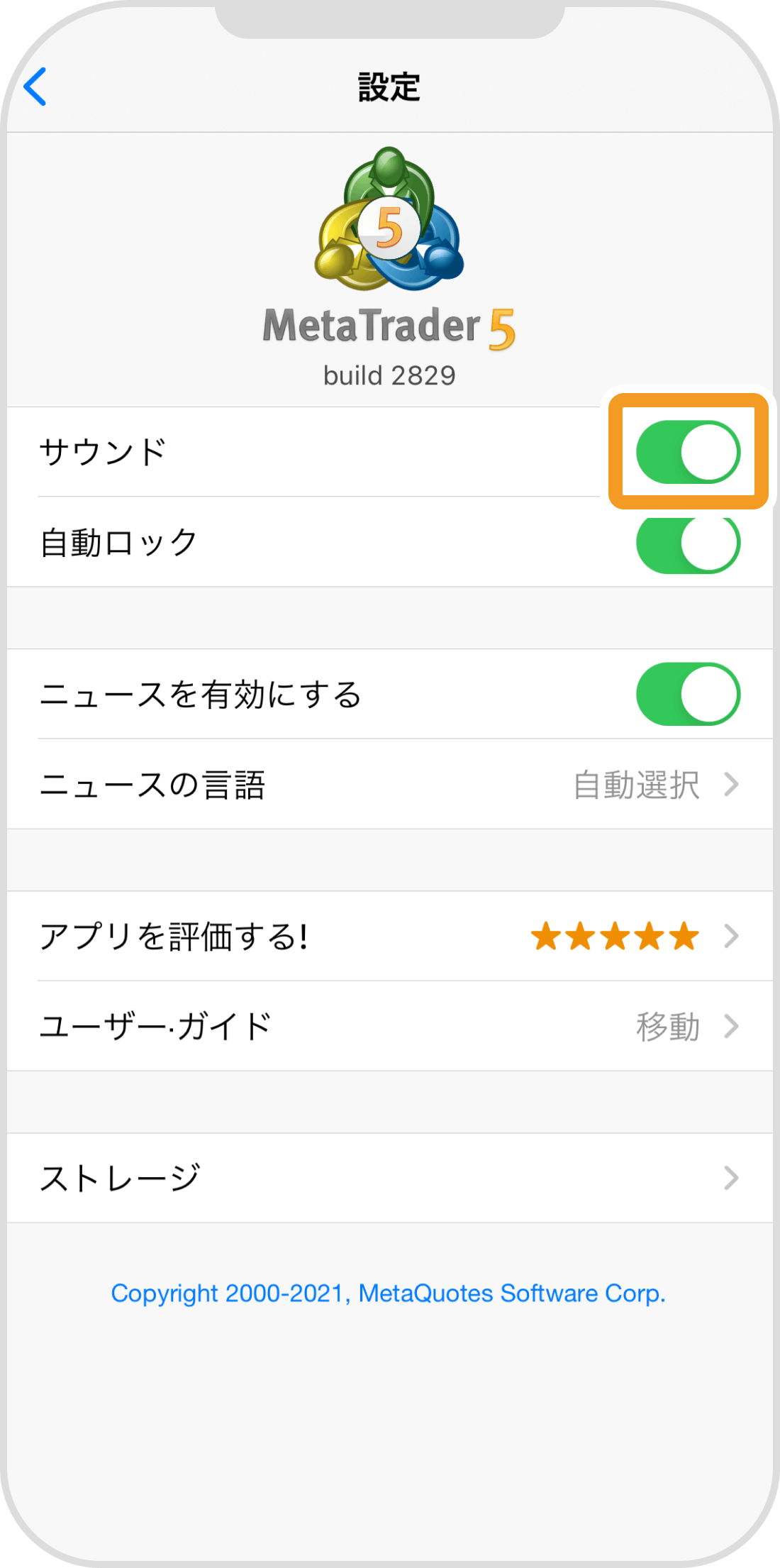780x1568 pixels.
Task: Select the 自動選択 value for news language
Action: pyautogui.click(x=636, y=785)
